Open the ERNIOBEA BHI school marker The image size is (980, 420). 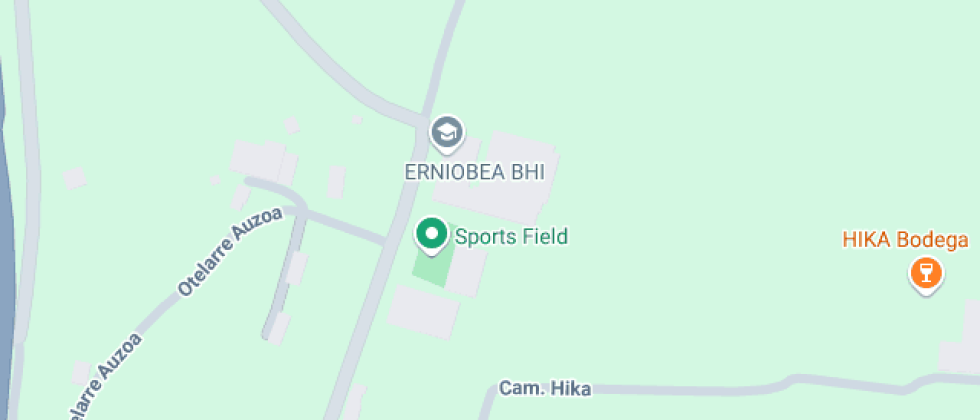tap(446, 132)
